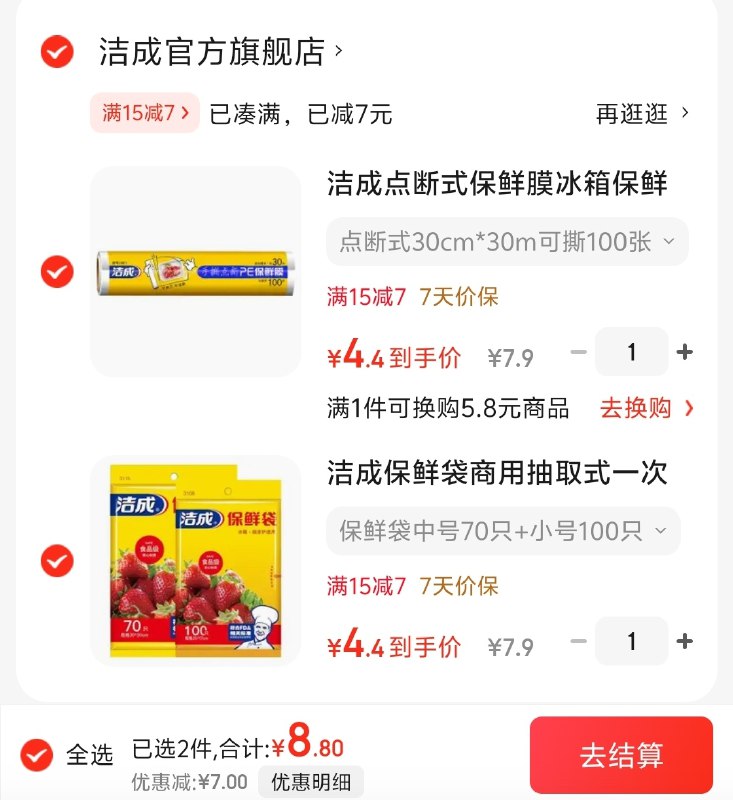Click the minus icon beside the 保鲜袋 quantity
This screenshot has width=733, height=800.
click(x=578, y=641)
